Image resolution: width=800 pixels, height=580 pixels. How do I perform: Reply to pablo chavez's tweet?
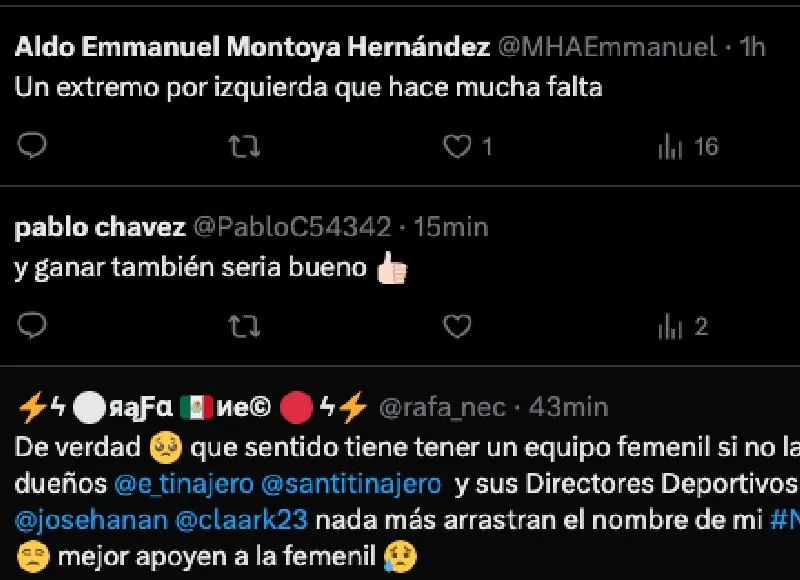33,326
